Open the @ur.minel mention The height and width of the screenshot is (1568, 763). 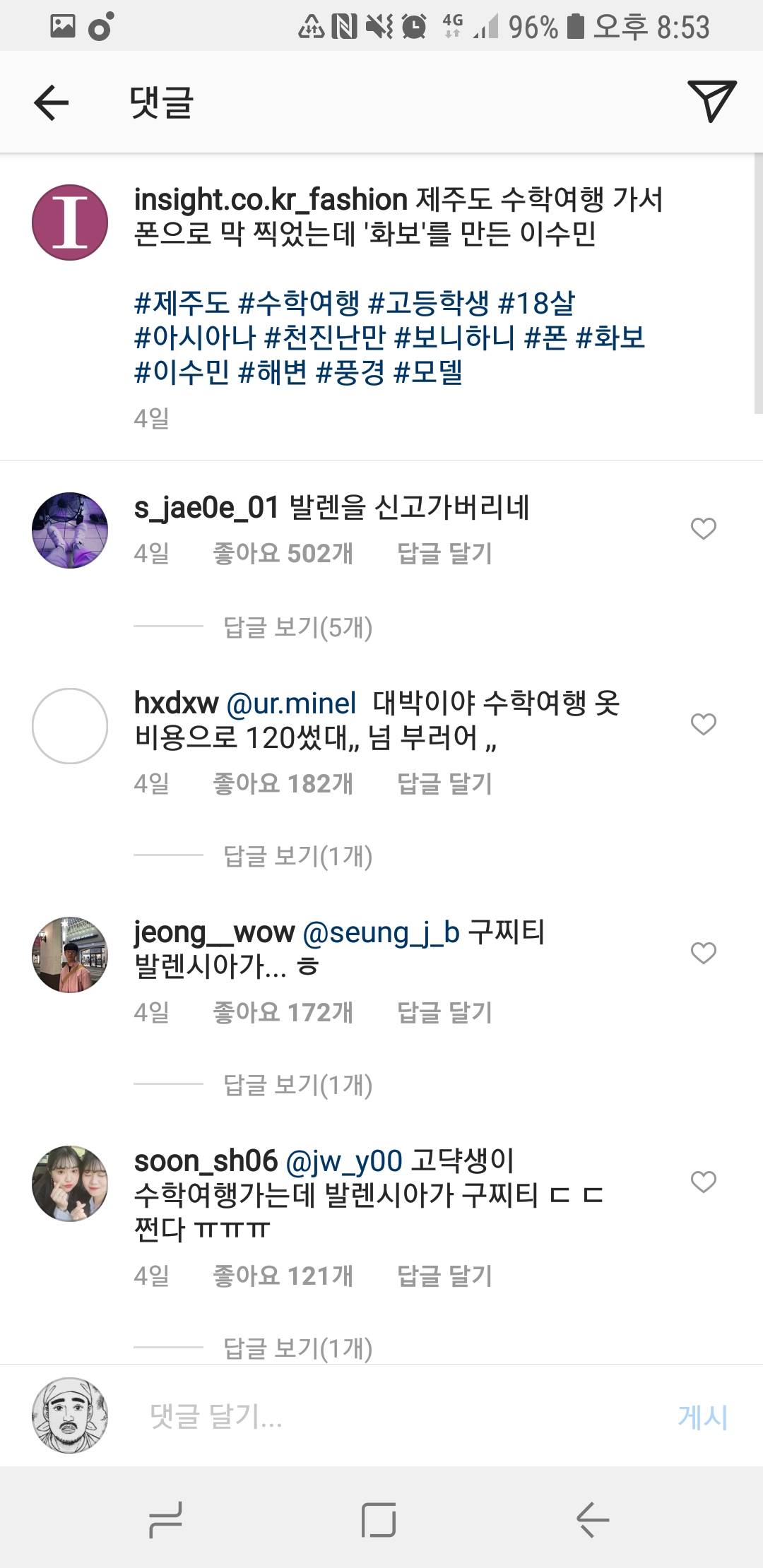tap(291, 703)
